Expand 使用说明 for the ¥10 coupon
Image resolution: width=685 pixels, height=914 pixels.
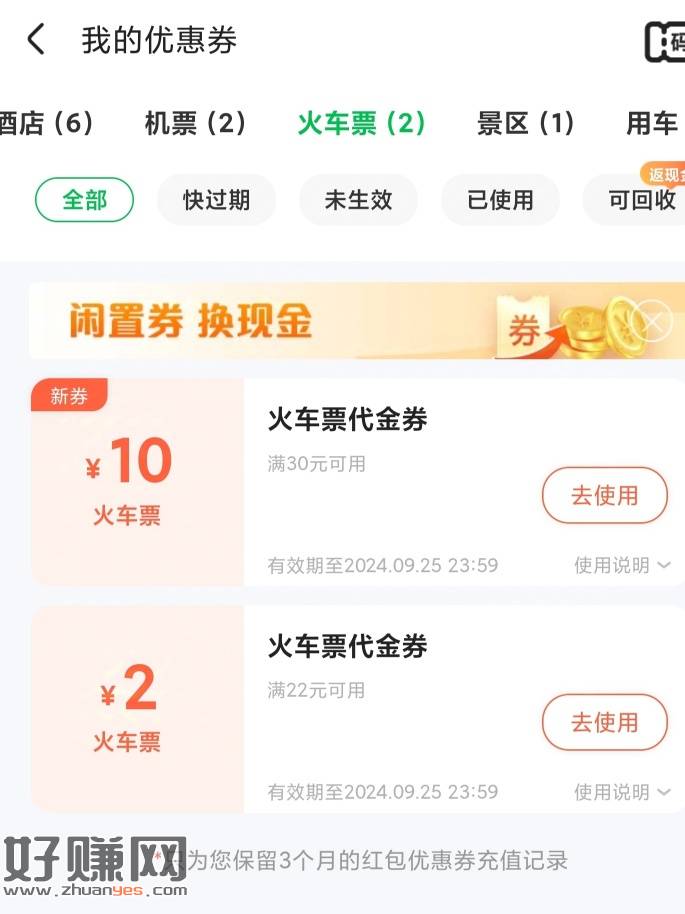622,565
